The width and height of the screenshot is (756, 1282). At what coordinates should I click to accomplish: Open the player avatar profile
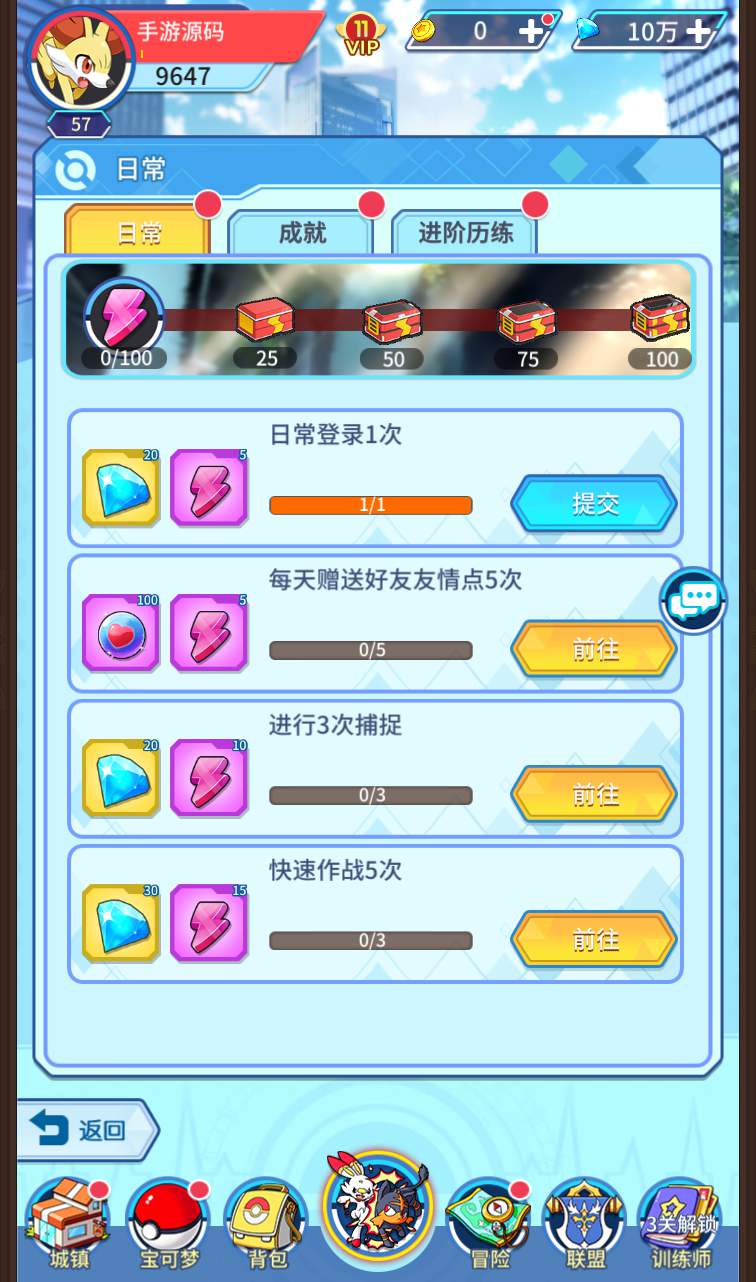(x=80, y=58)
